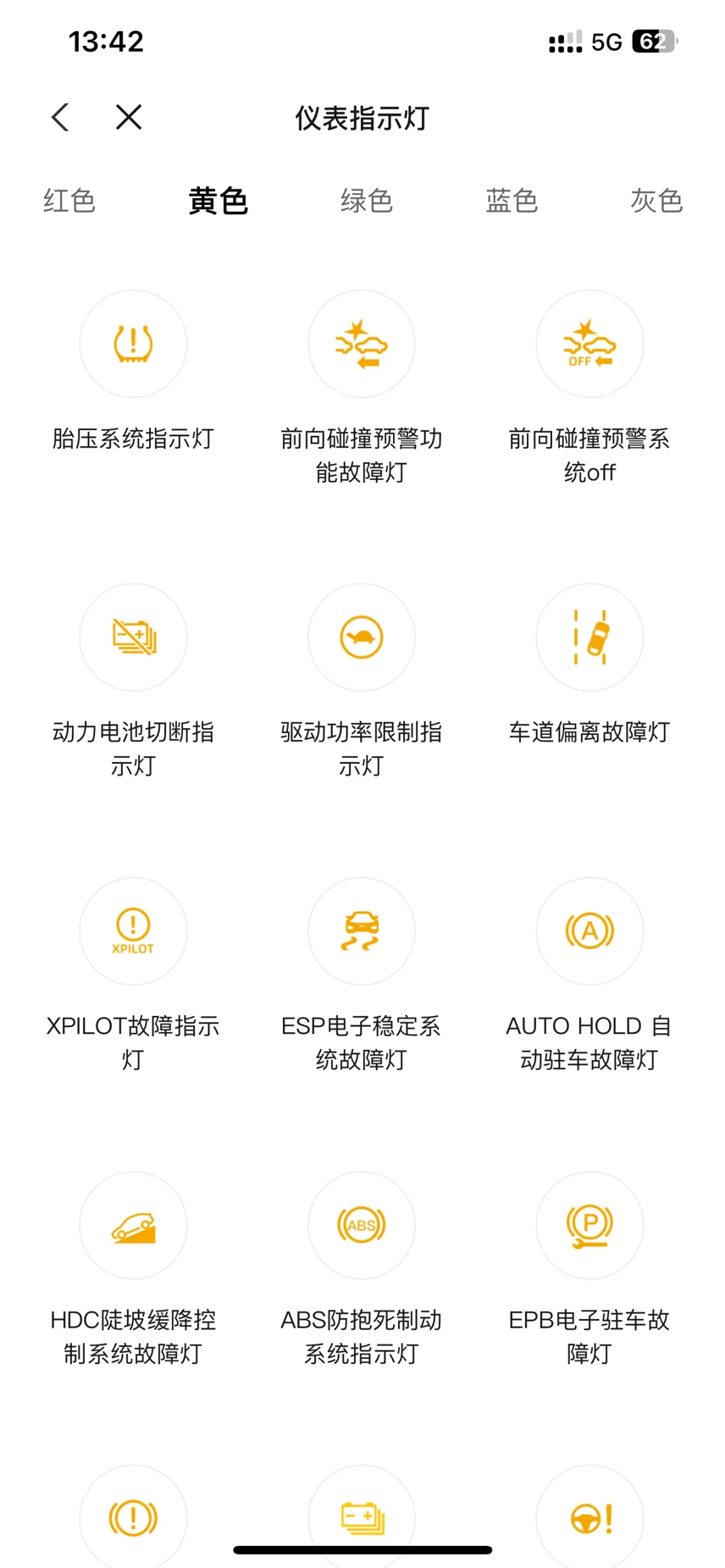Open 胎压系统指示灯 details

pos(133,345)
